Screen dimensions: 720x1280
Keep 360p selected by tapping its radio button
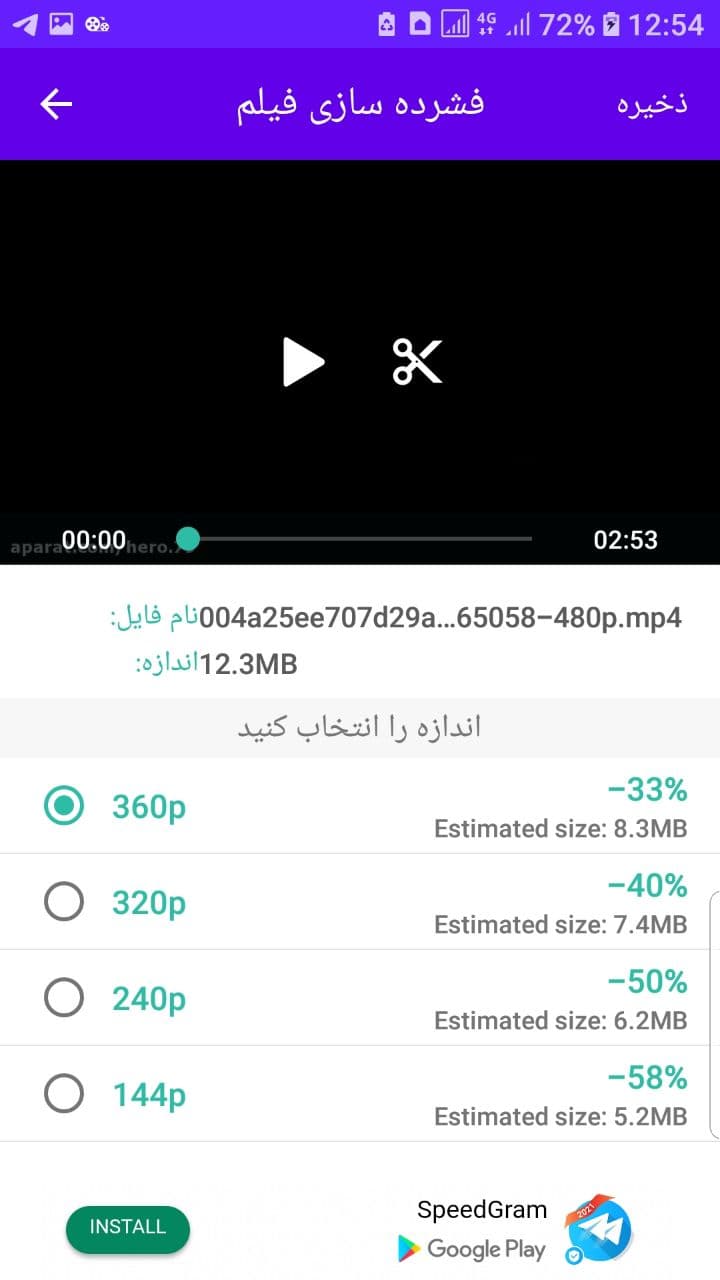(64, 805)
